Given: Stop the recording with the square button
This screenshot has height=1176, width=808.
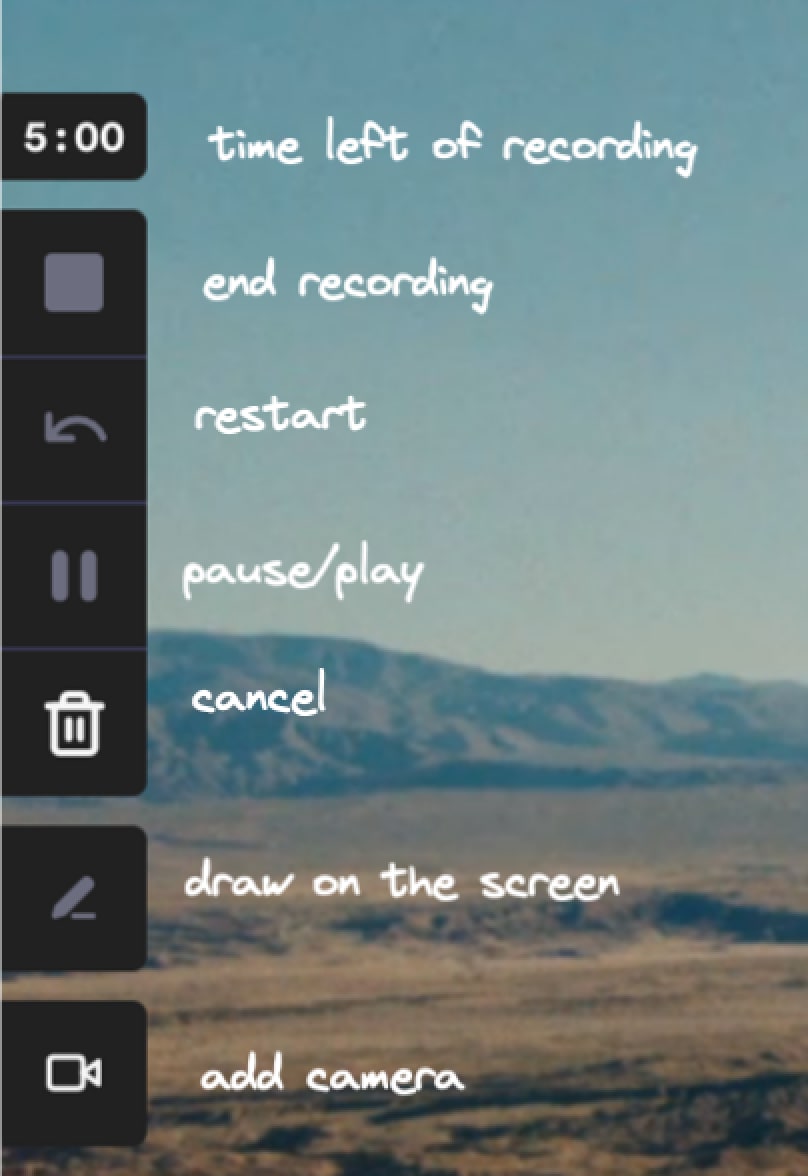Looking at the screenshot, I should [74, 282].
